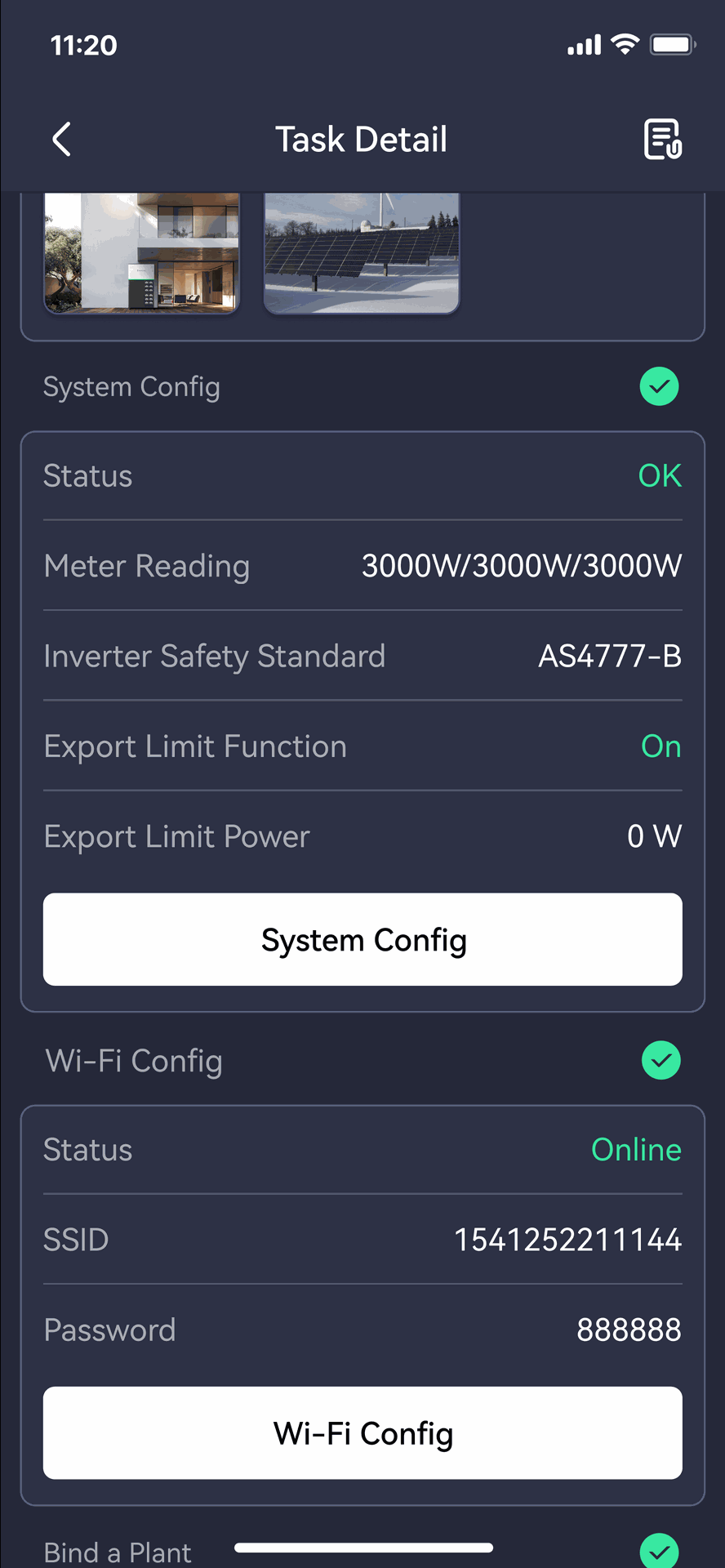This screenshot has height=1568, width=725.
Task: Open the task log document icon
Action: pos(662,140)
